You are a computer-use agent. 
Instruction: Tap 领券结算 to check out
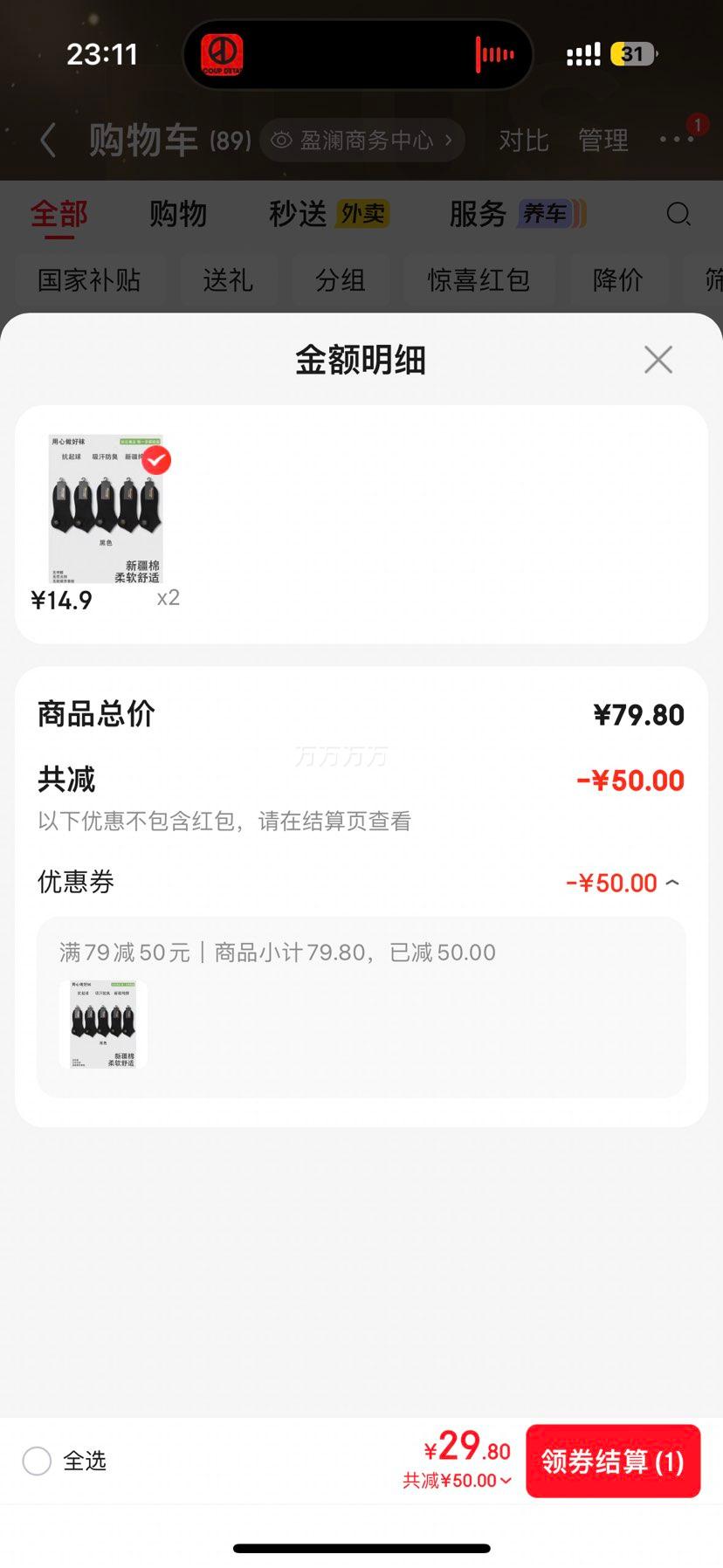tap(613, 1461)
